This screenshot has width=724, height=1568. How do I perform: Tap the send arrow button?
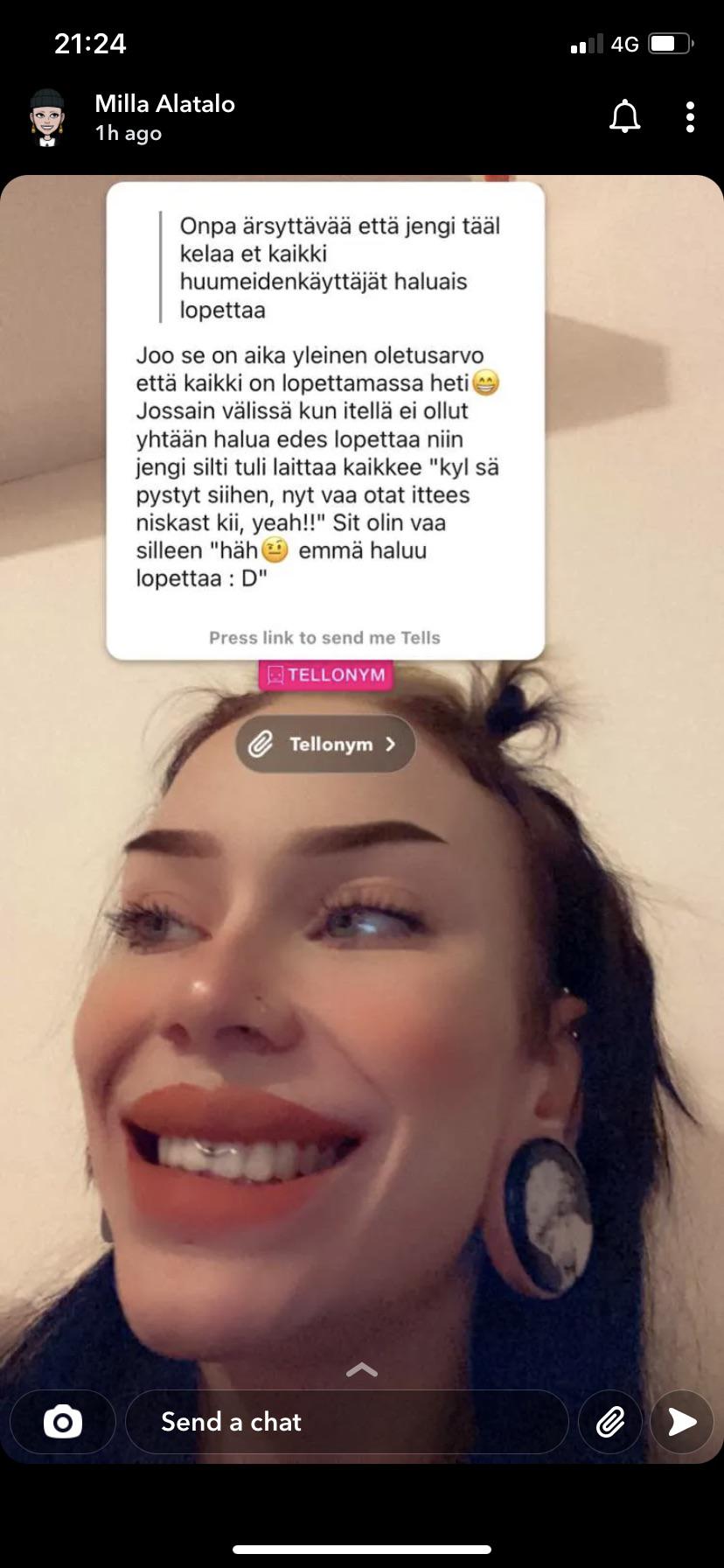(x=682, y=1422)
